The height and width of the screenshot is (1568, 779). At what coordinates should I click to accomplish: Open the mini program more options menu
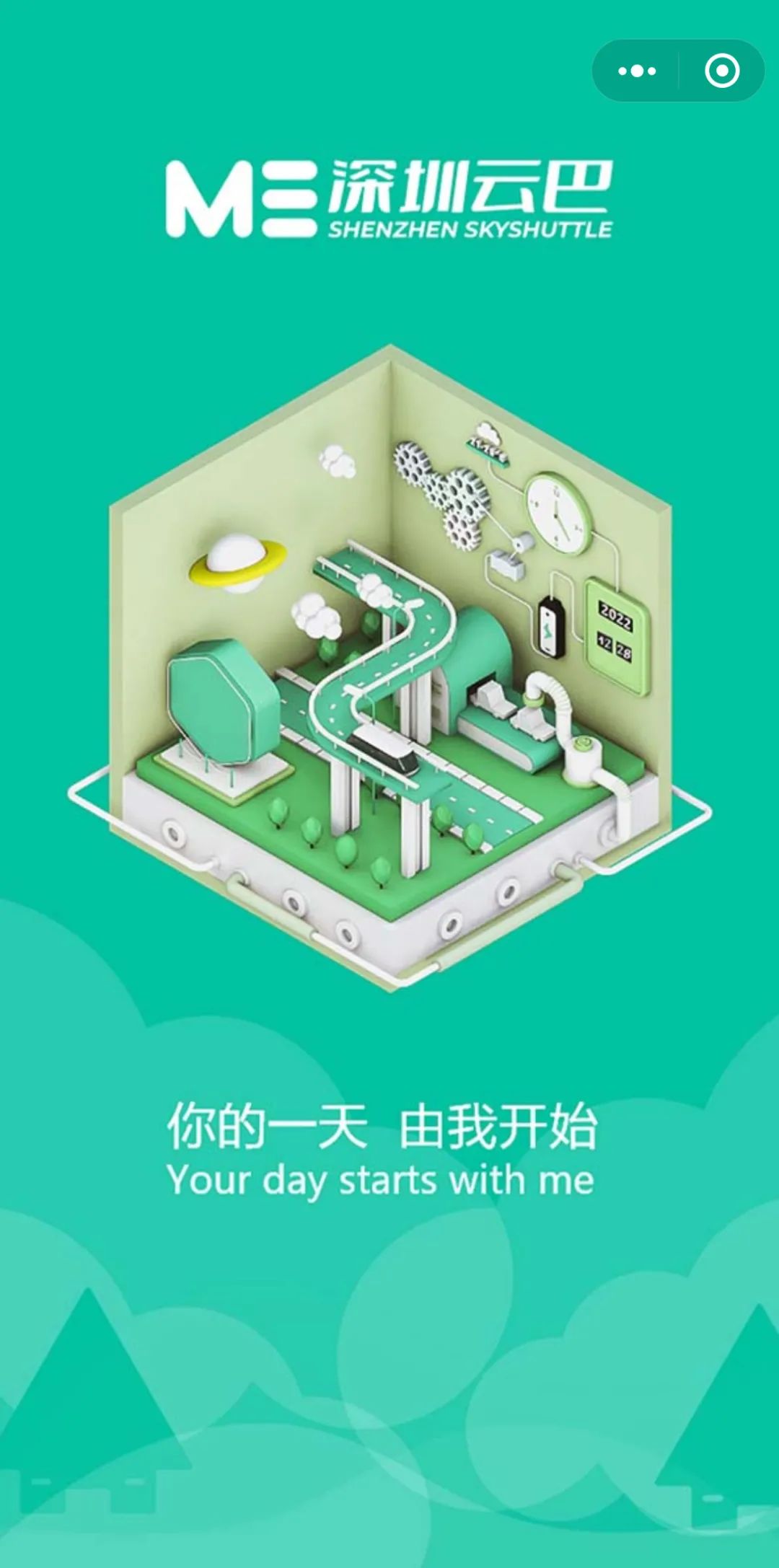[637, 71]
